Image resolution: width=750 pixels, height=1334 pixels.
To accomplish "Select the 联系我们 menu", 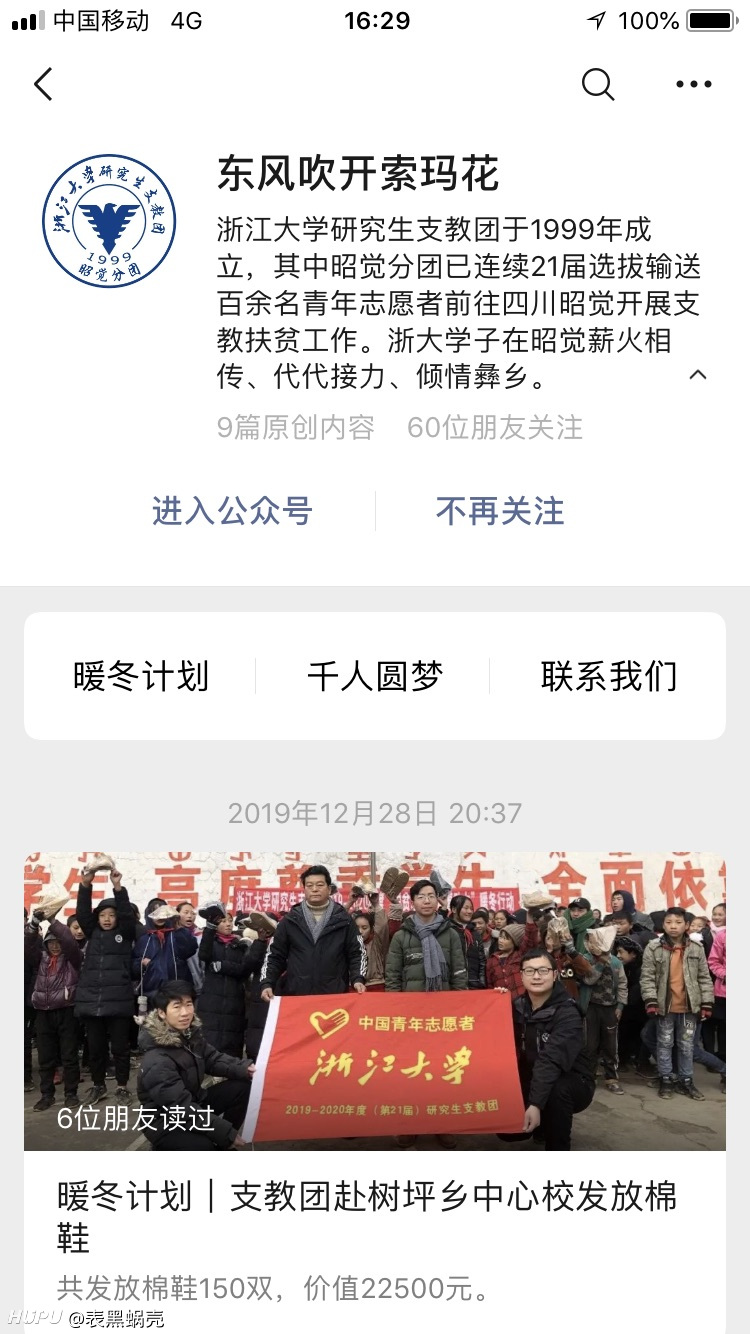I will pyautogui.click(x=609, y=676).
